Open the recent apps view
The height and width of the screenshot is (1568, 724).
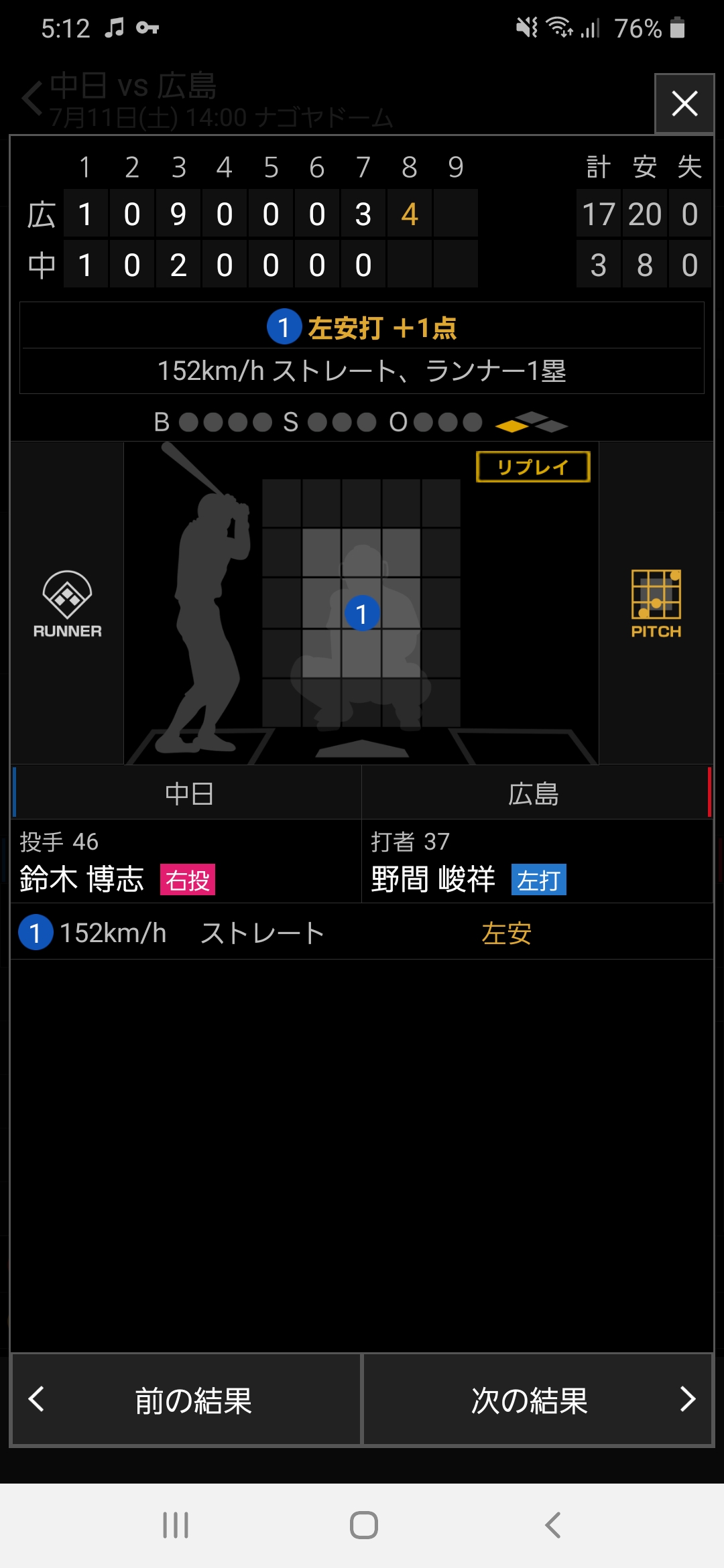tap(176, 1526)
